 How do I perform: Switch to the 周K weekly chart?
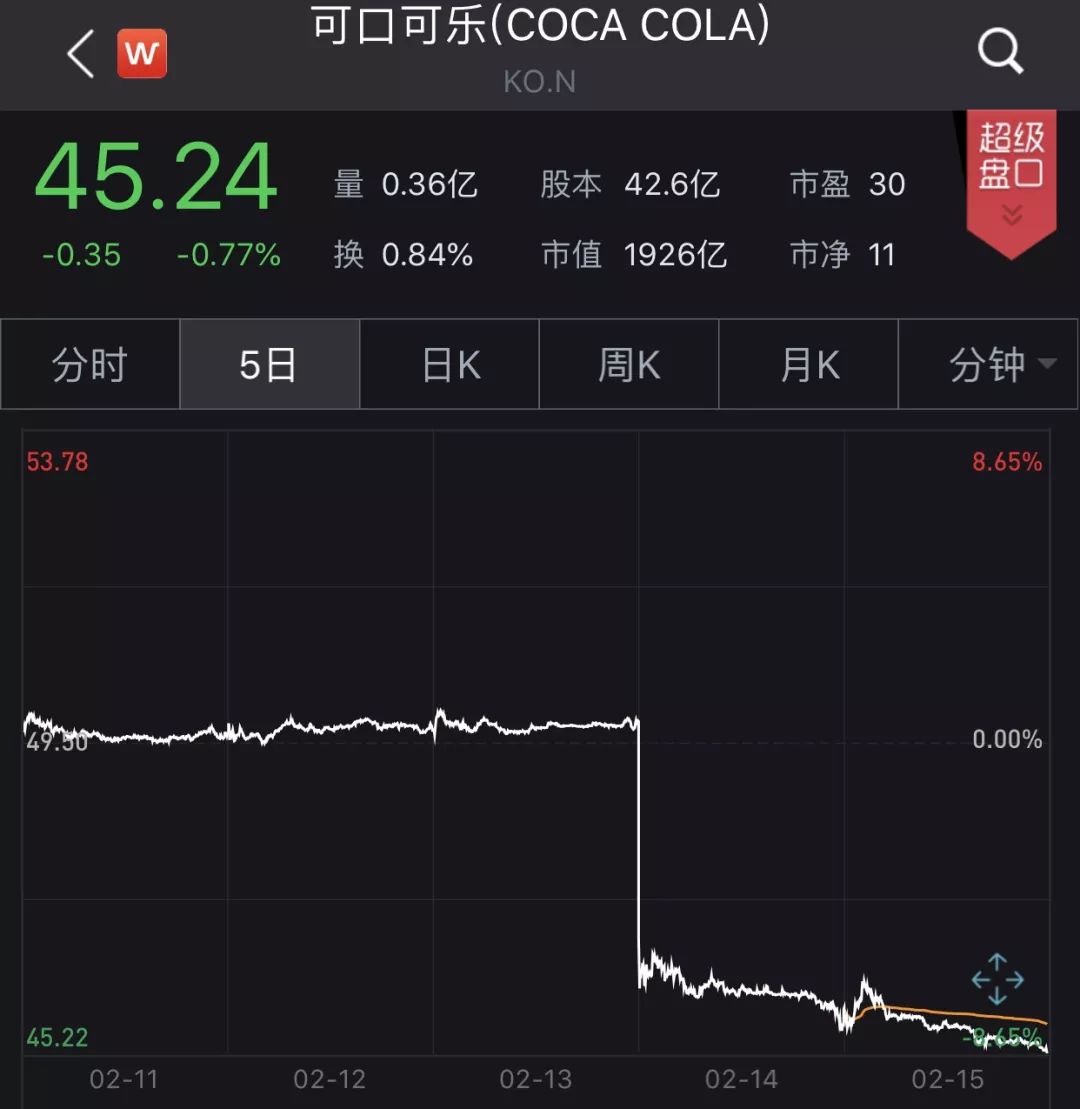click(x=629, y=365)
